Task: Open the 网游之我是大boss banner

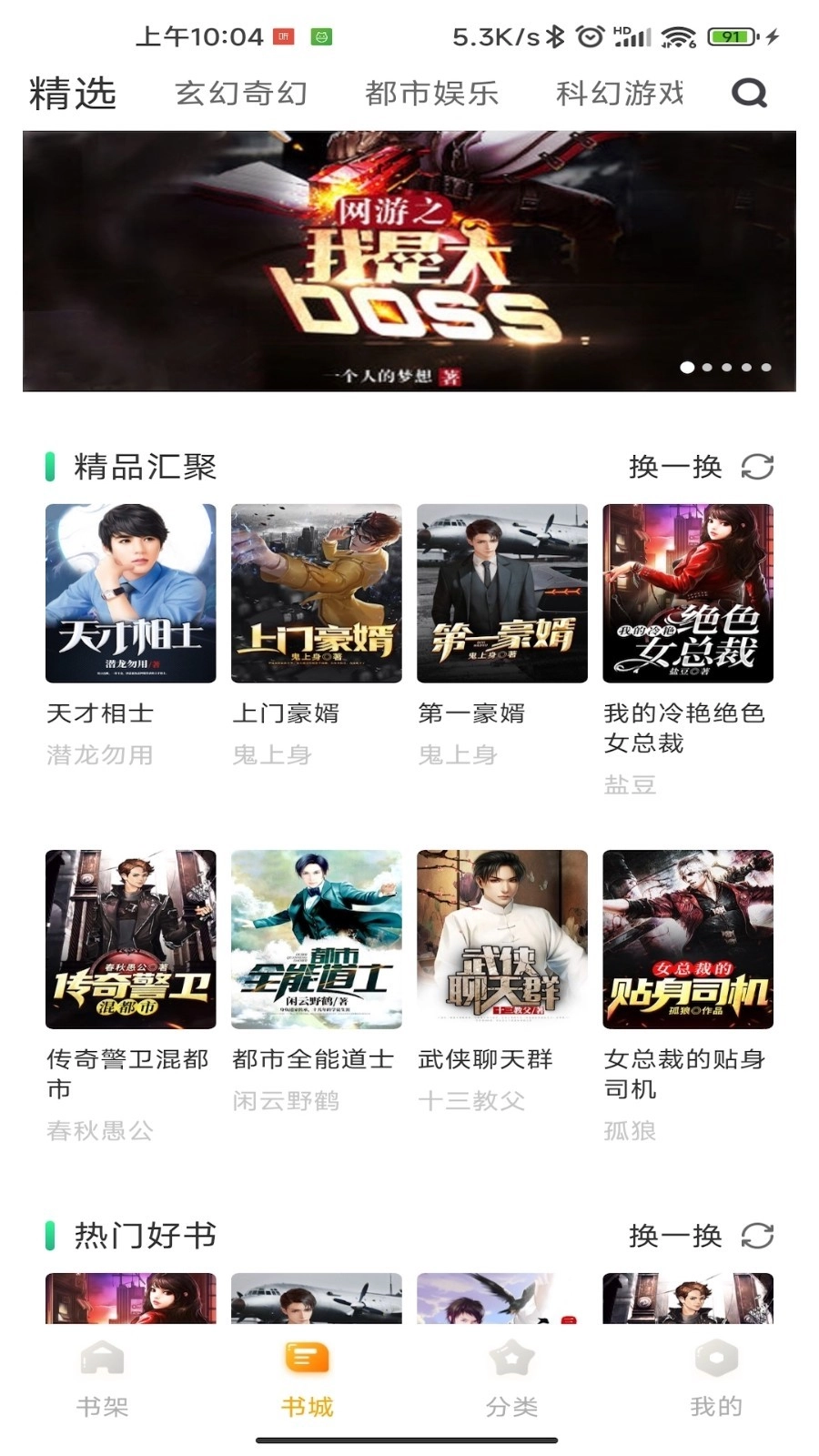Action: click(409, 261)
